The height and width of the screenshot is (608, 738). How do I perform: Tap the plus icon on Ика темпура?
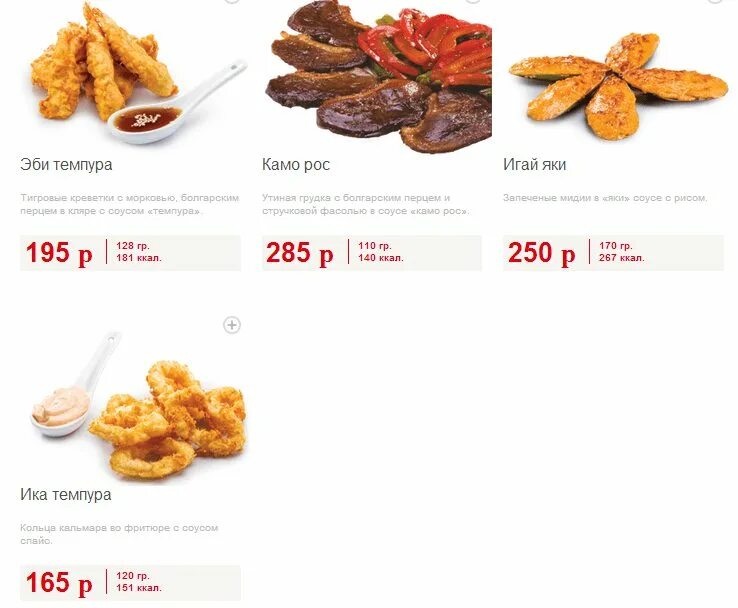[232, 325]
